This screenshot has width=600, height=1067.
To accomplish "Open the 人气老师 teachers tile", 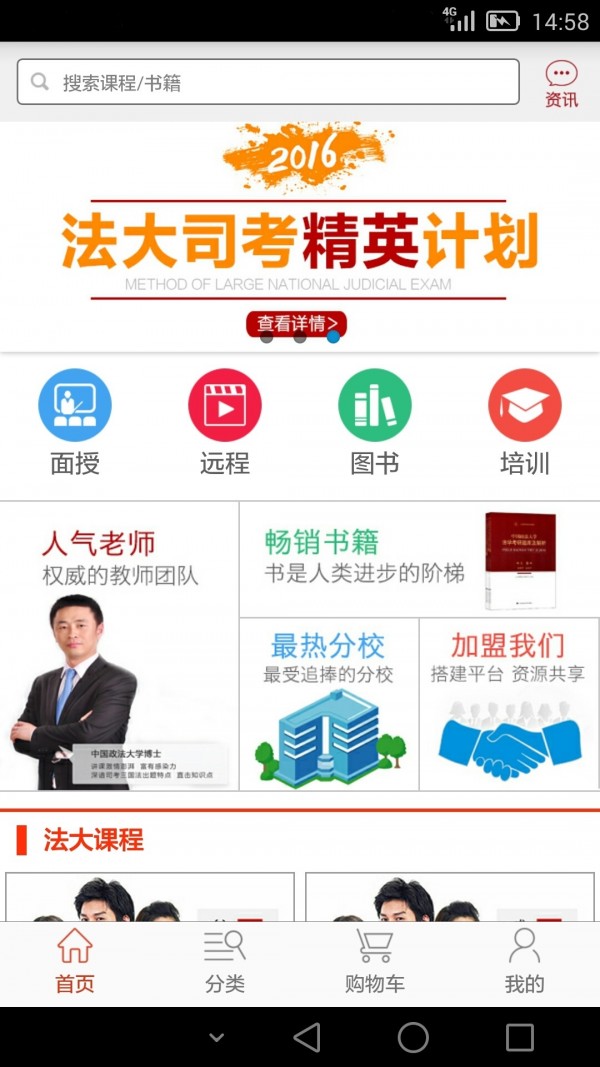I will (x=119, y=646).
